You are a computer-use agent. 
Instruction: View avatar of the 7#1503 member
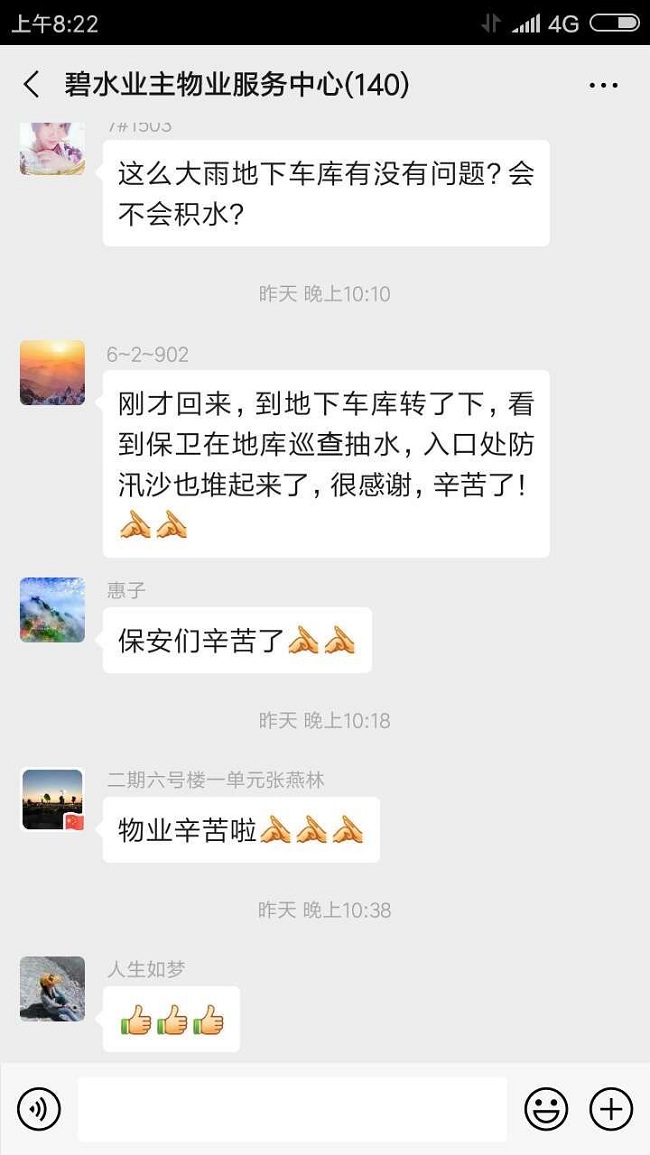click(52, 148)
